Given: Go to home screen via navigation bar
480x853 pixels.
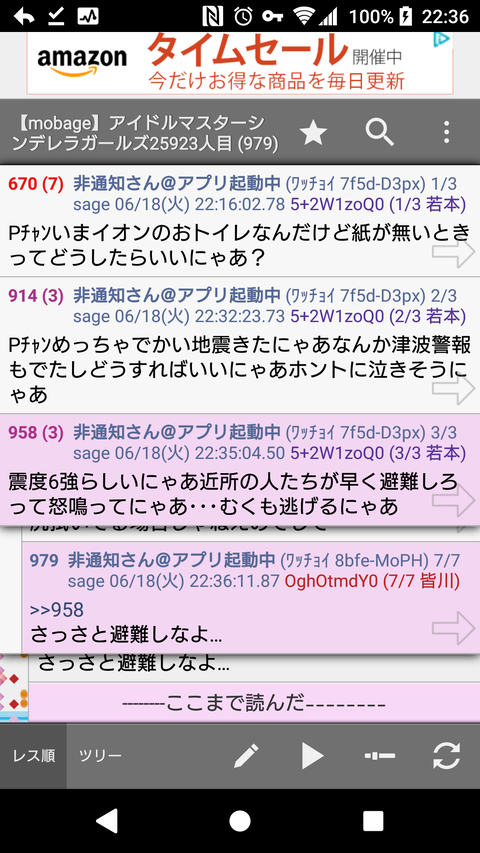Looking at the screenshot, I should tap(239, 820).
